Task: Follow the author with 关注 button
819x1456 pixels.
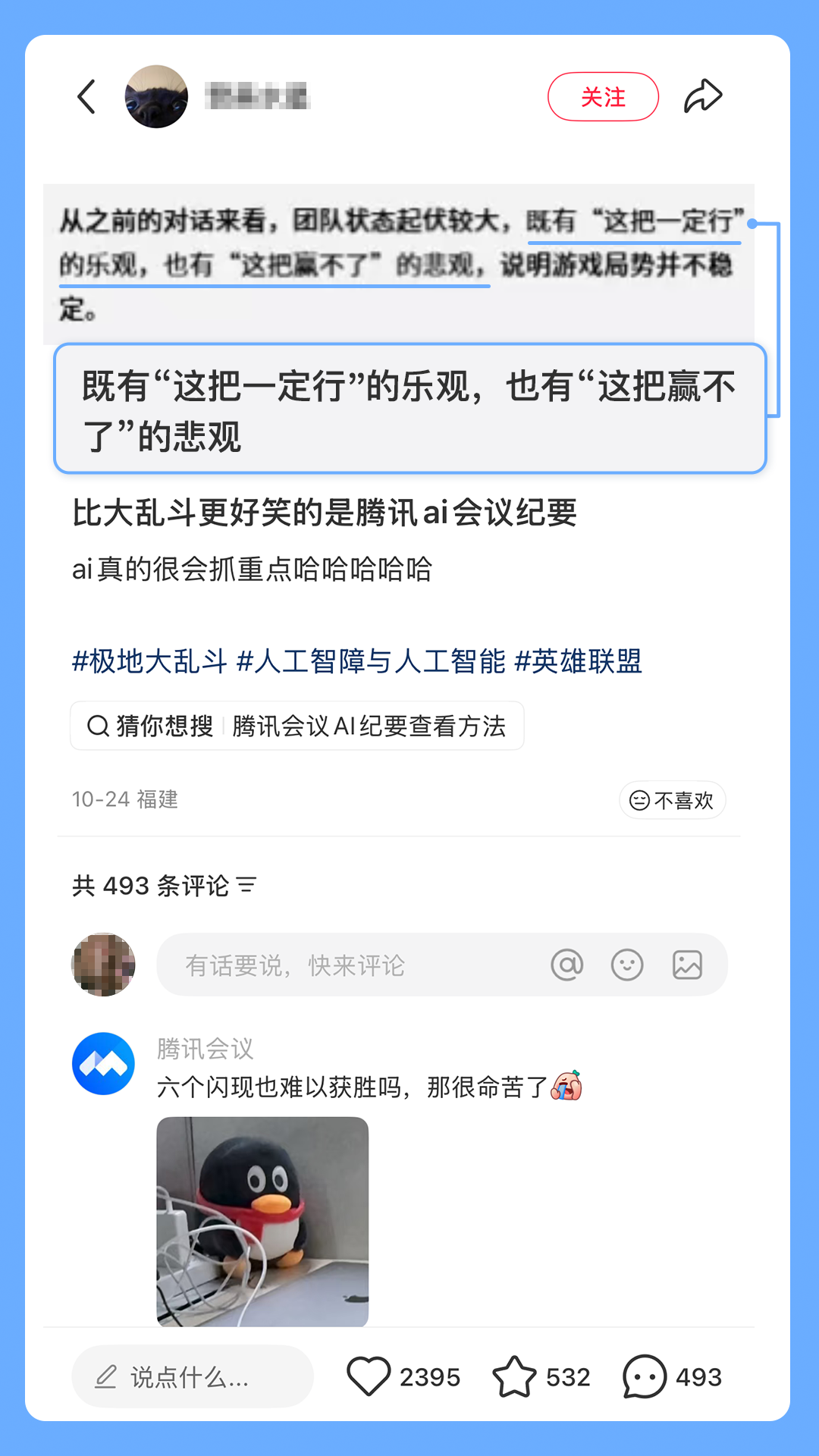Action: pos(603,97)
